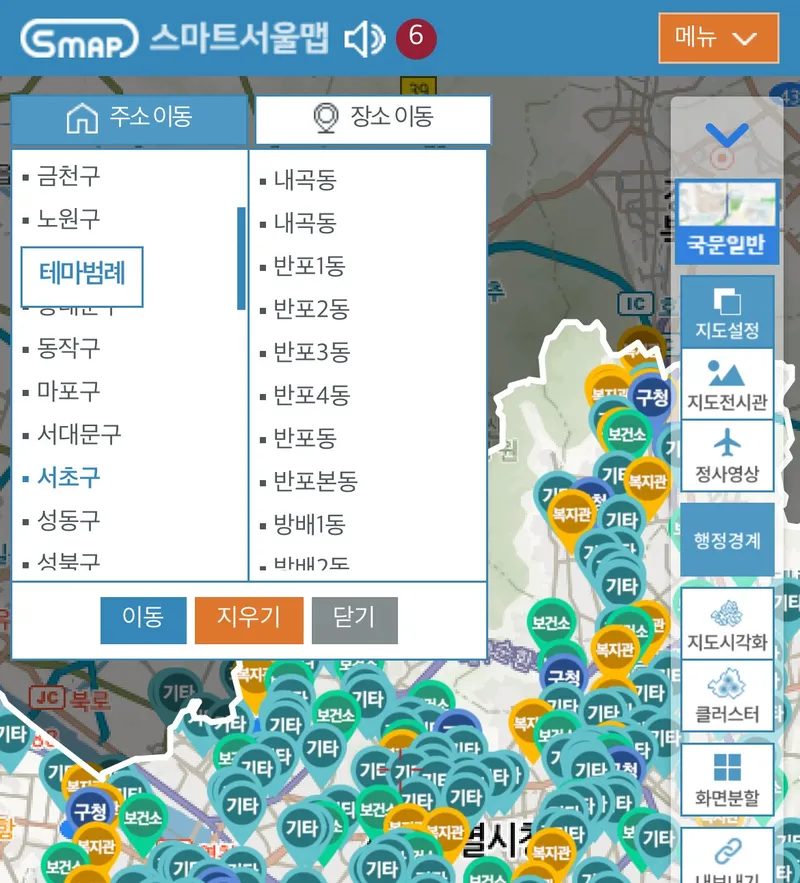This screenshot has width=800, height=883.
Task: Choose 금천구 from the district list
Action: (x=68, y=176)
